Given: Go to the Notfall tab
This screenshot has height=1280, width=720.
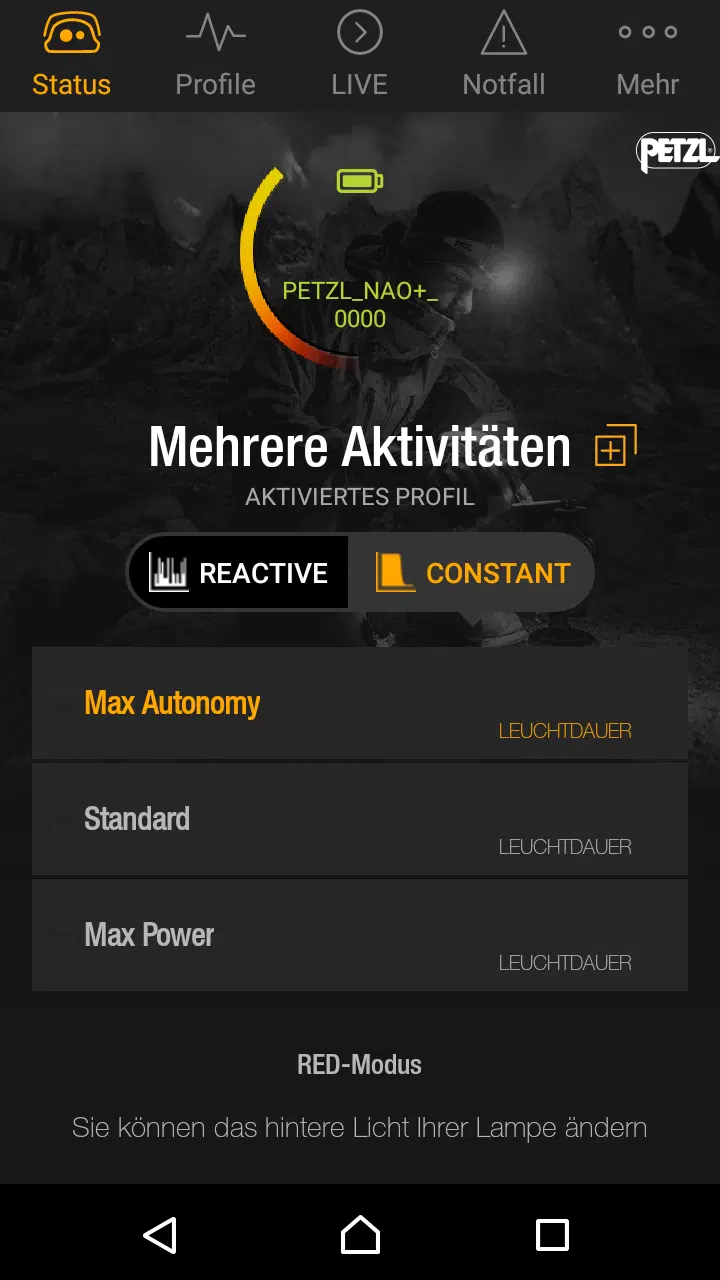Looking at the screenshot, I should tap(504, 56).
